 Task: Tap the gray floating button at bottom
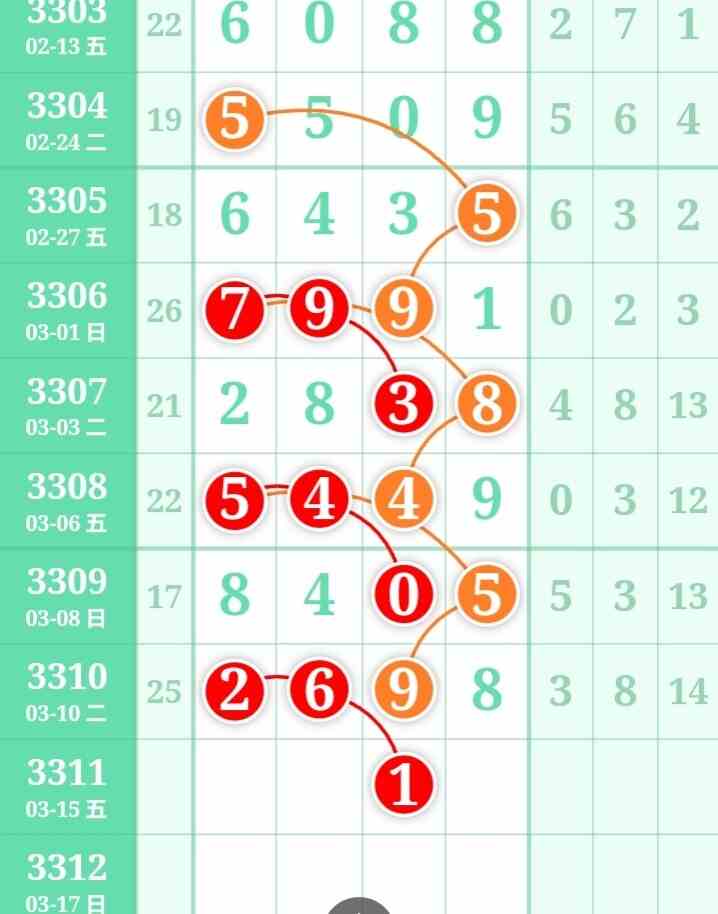359,907
